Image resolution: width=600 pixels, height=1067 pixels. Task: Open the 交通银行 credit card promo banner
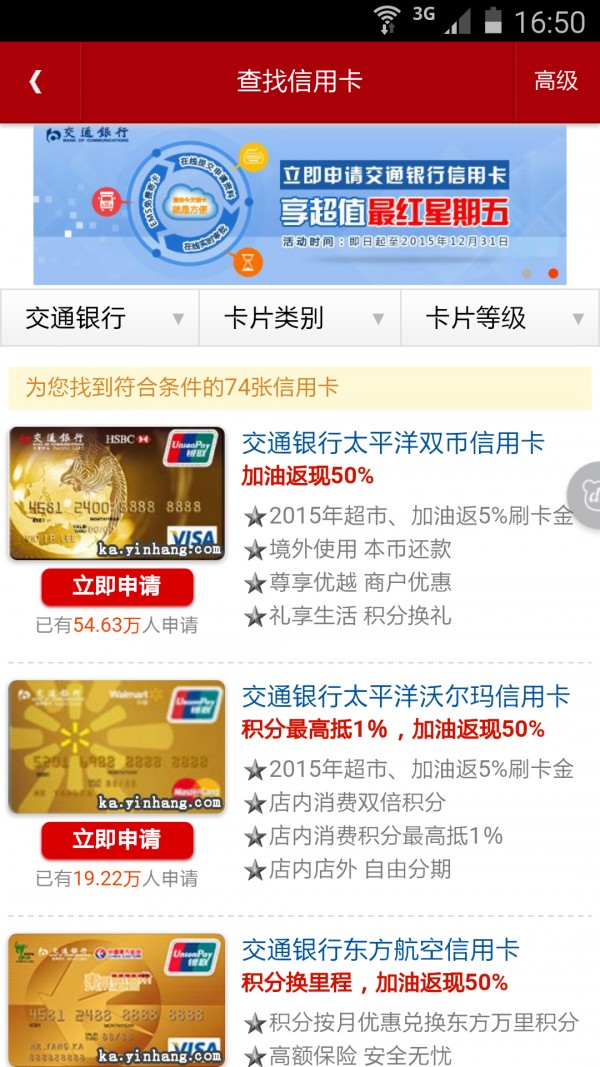pyautogui.click(x=299, y=205)
